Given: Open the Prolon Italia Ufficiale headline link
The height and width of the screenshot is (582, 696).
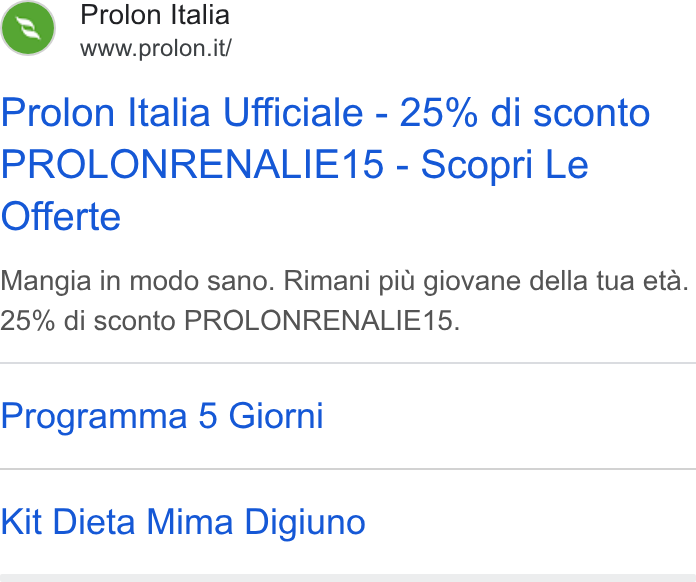Looking at the screenshot, I should (325, 164).
